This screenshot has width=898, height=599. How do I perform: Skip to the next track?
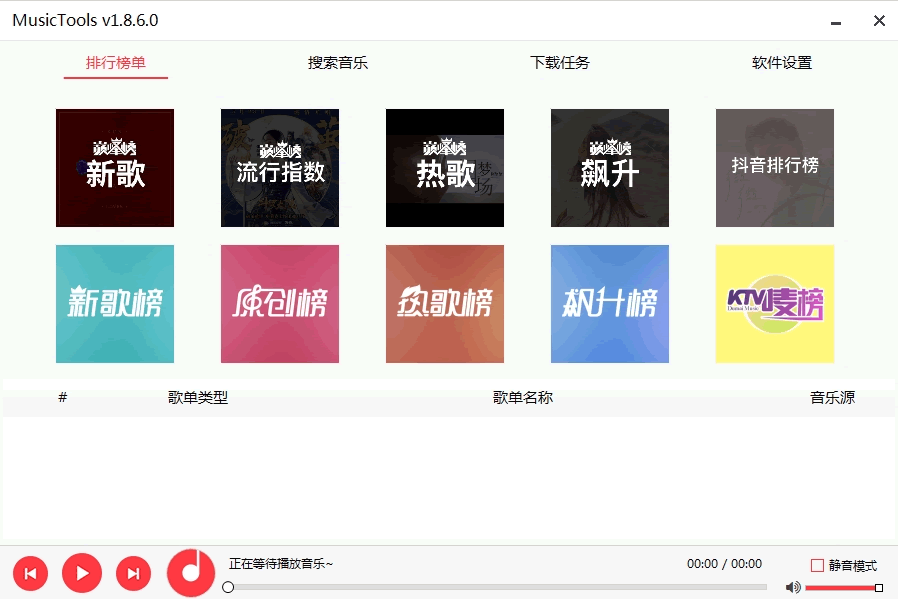tap(133, 573)
